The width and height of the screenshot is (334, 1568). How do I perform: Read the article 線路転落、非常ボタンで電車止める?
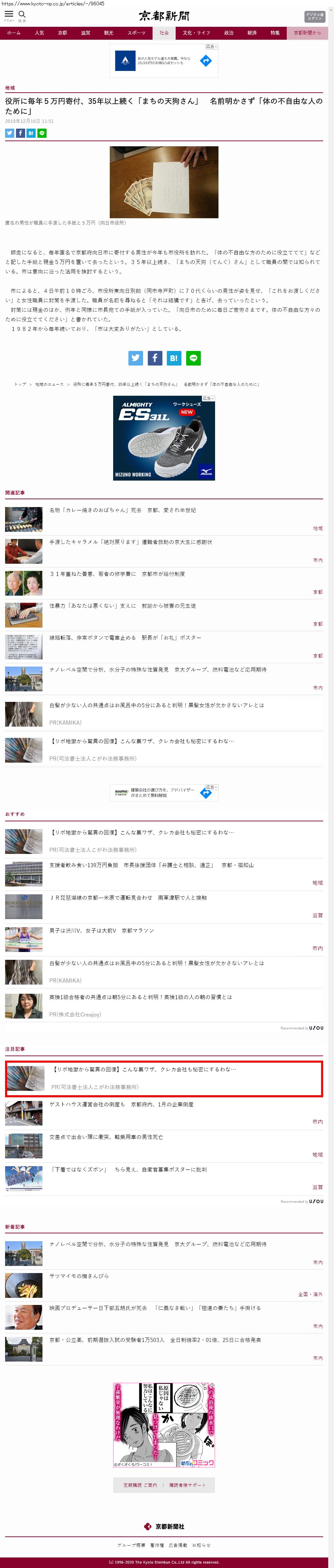click(x=125, y=637)
